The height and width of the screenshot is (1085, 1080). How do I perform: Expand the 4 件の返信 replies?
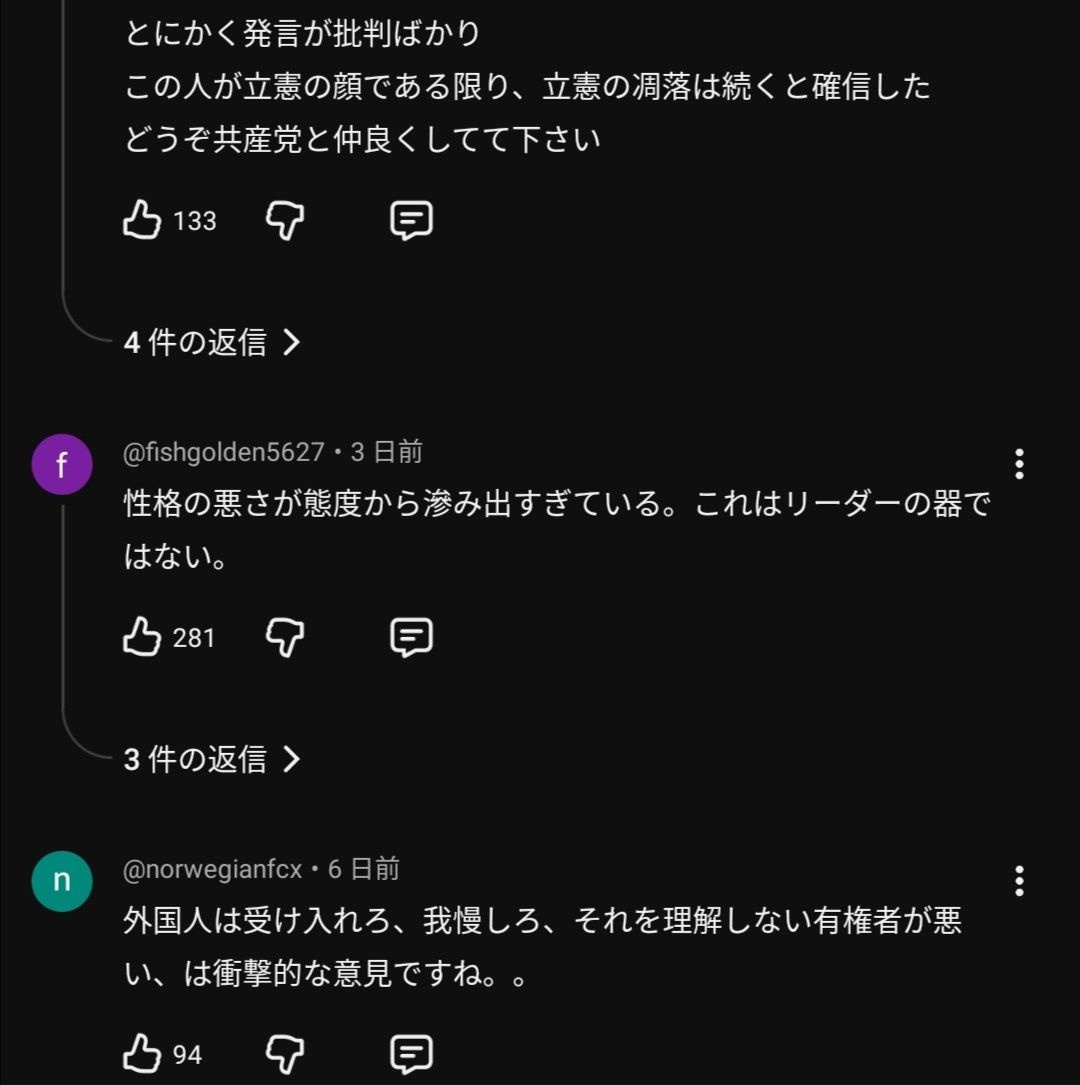pyautogui.click(x=212, y=343)
